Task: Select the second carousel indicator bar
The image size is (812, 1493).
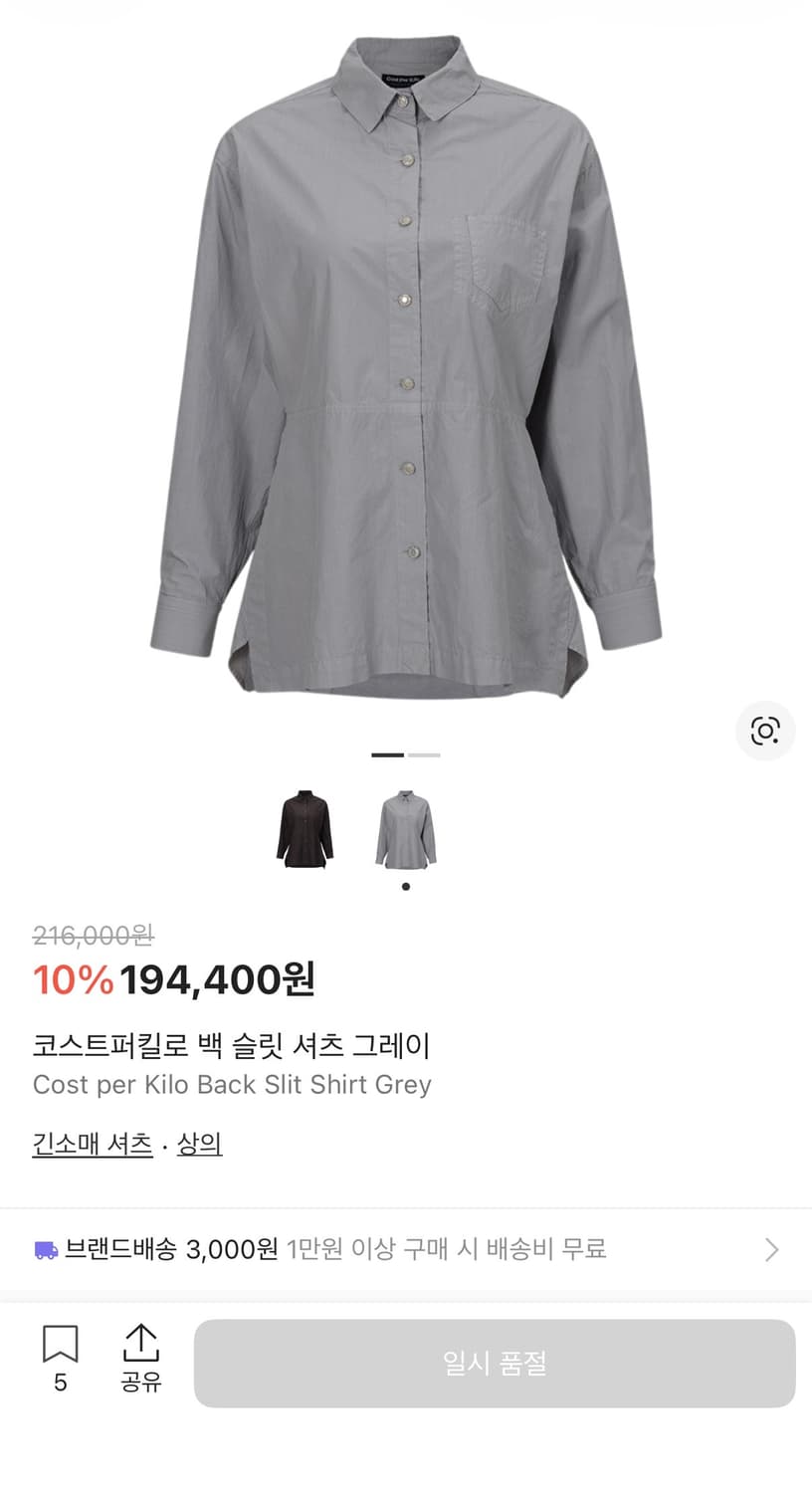Action: coord(426,755)
